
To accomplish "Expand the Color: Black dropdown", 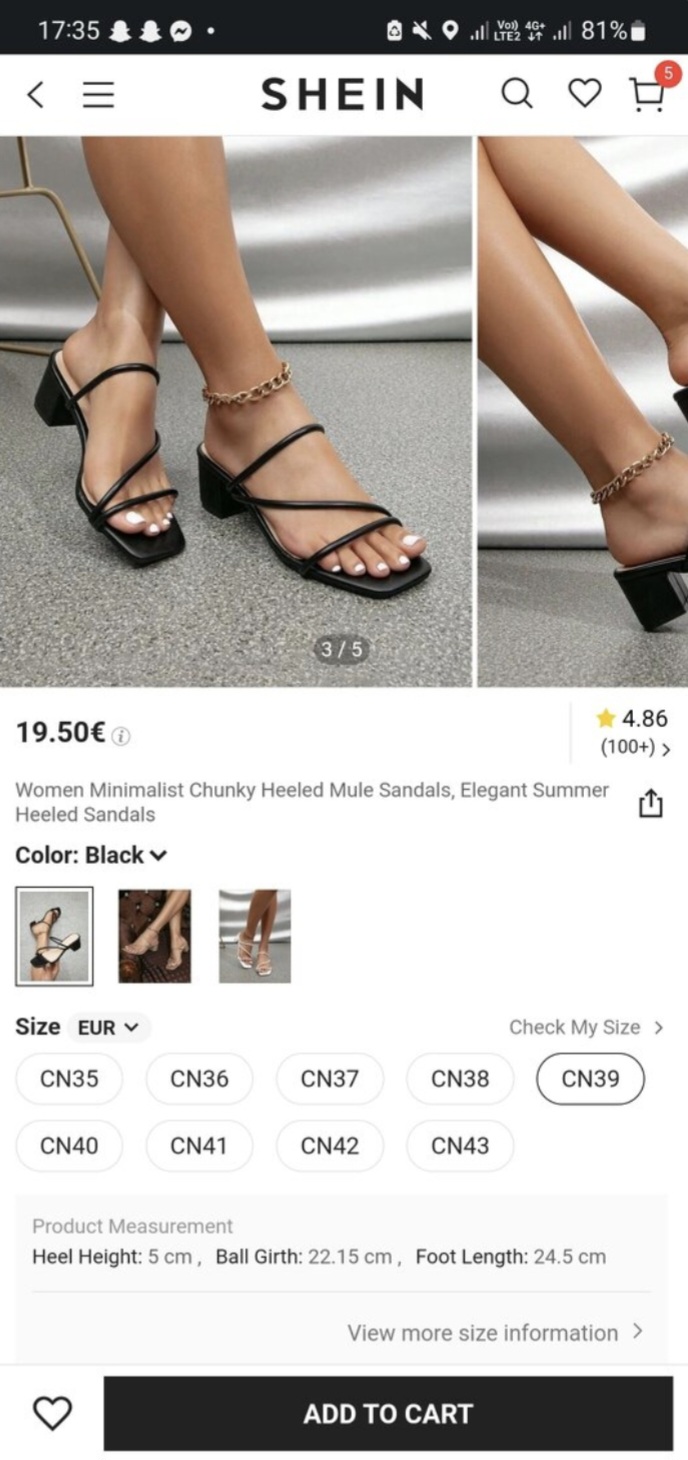I will (x=91, y=855).
